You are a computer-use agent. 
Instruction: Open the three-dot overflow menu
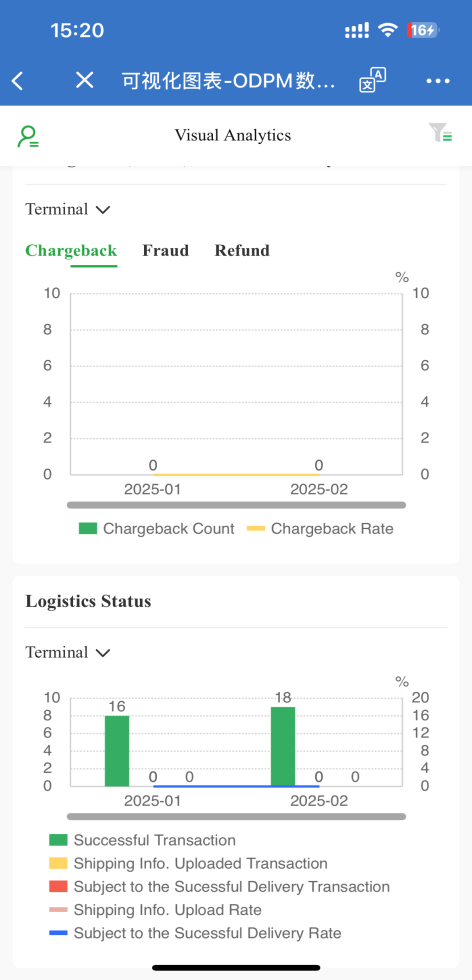tap(438, 81)
